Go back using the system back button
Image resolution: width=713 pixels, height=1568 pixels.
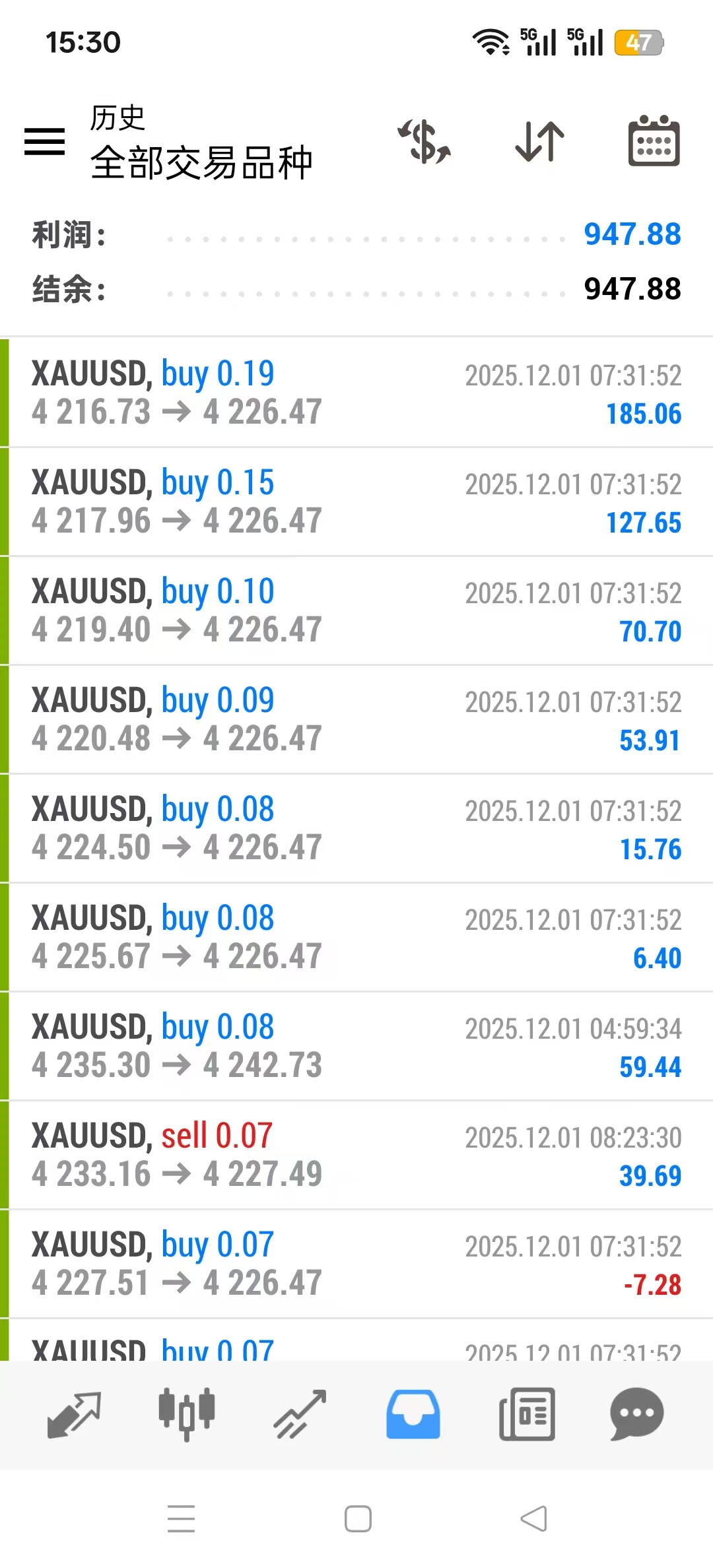point(533,1519)
